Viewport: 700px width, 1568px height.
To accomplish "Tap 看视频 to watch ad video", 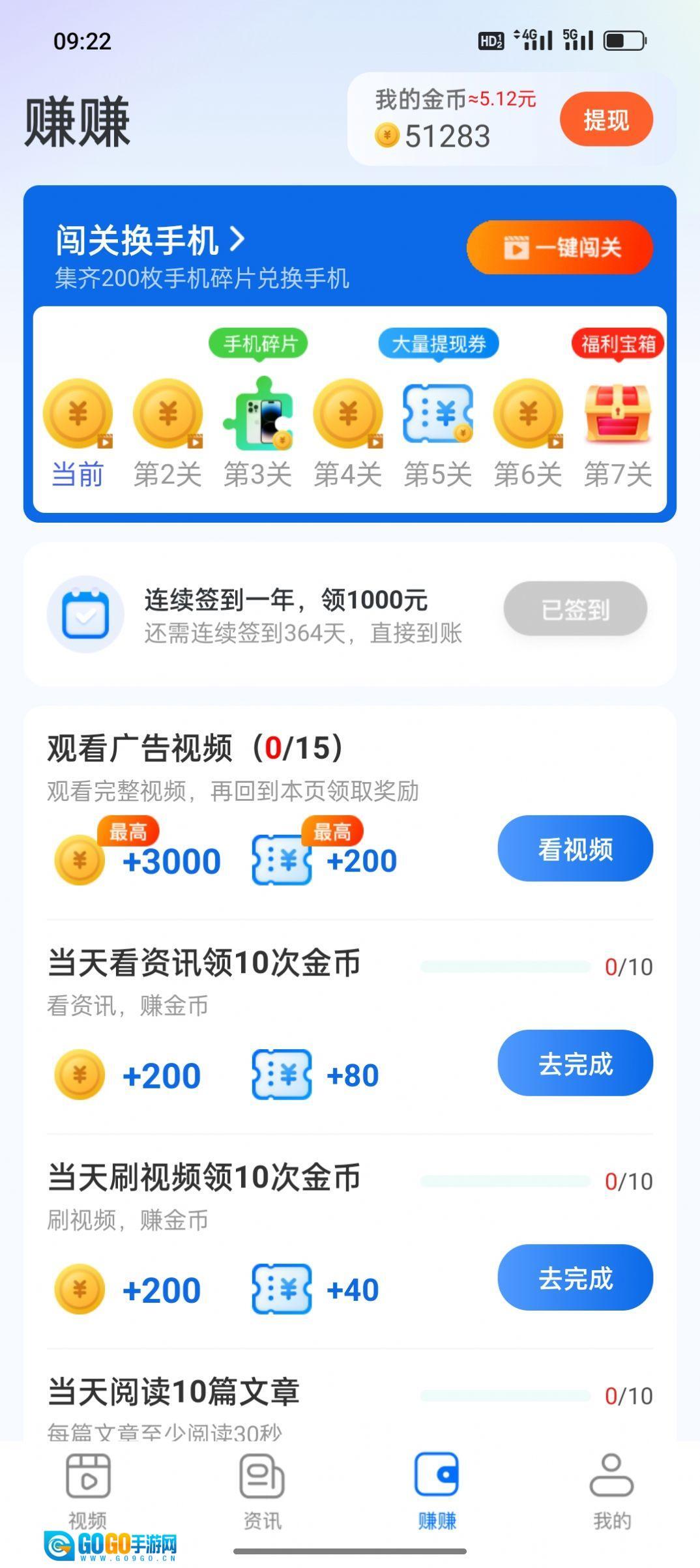I will click(x=575, y=849).
